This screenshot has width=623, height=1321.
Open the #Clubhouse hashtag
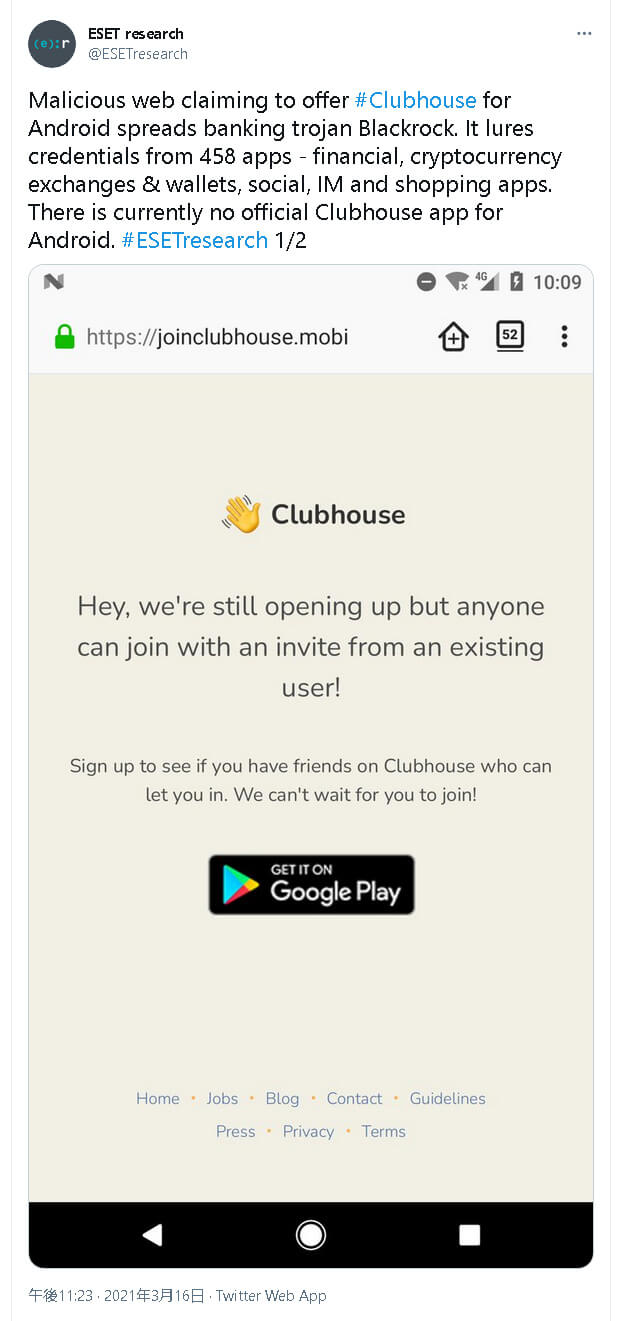click(x=415, y=100)
